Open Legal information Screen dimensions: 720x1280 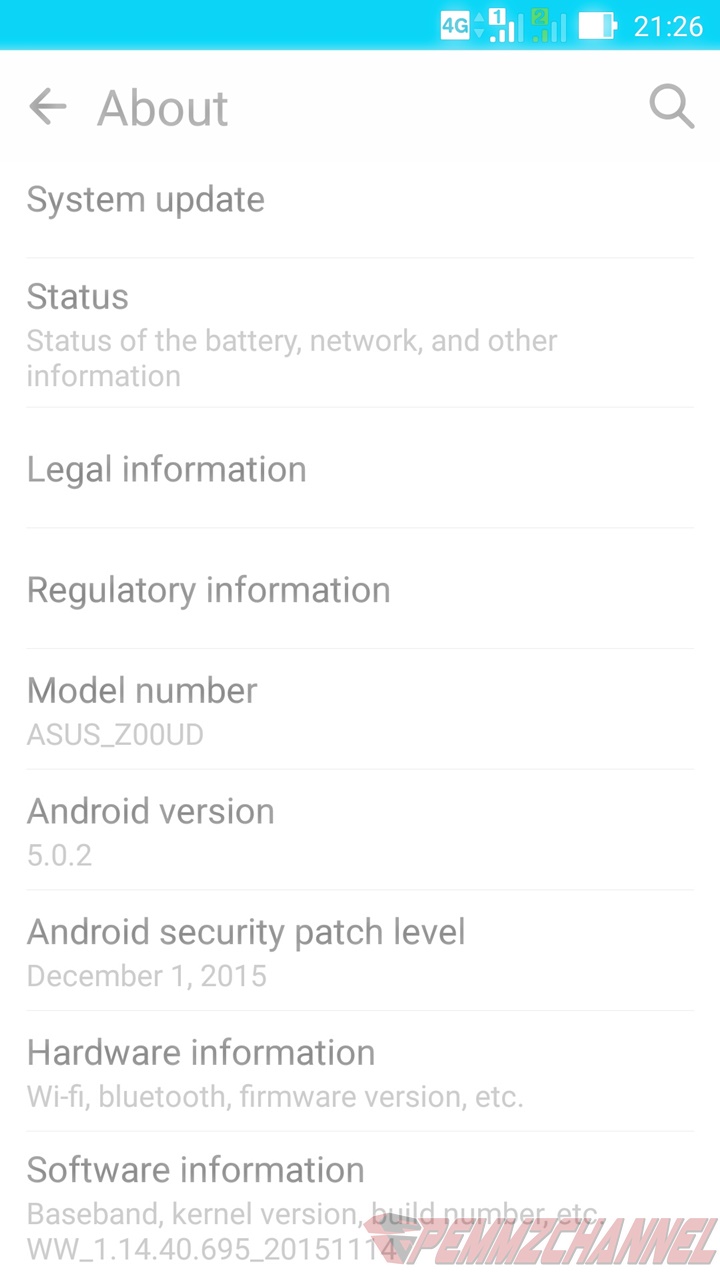point(360,469)
